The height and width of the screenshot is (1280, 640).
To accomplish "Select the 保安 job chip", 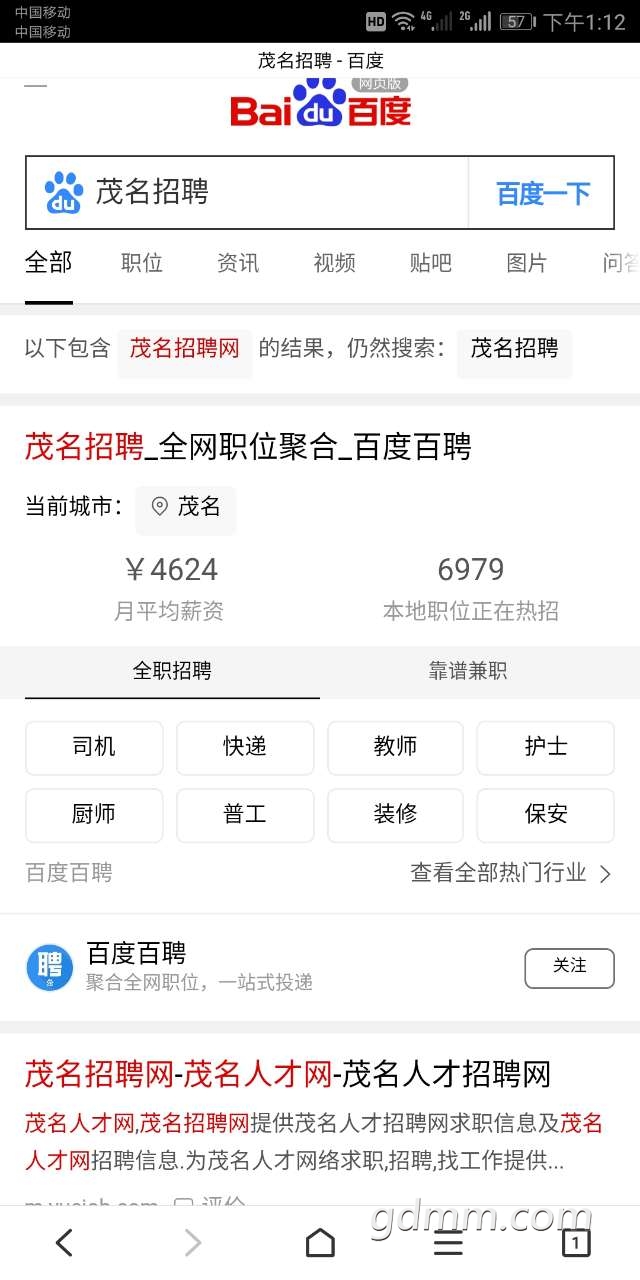I will 545,815.
